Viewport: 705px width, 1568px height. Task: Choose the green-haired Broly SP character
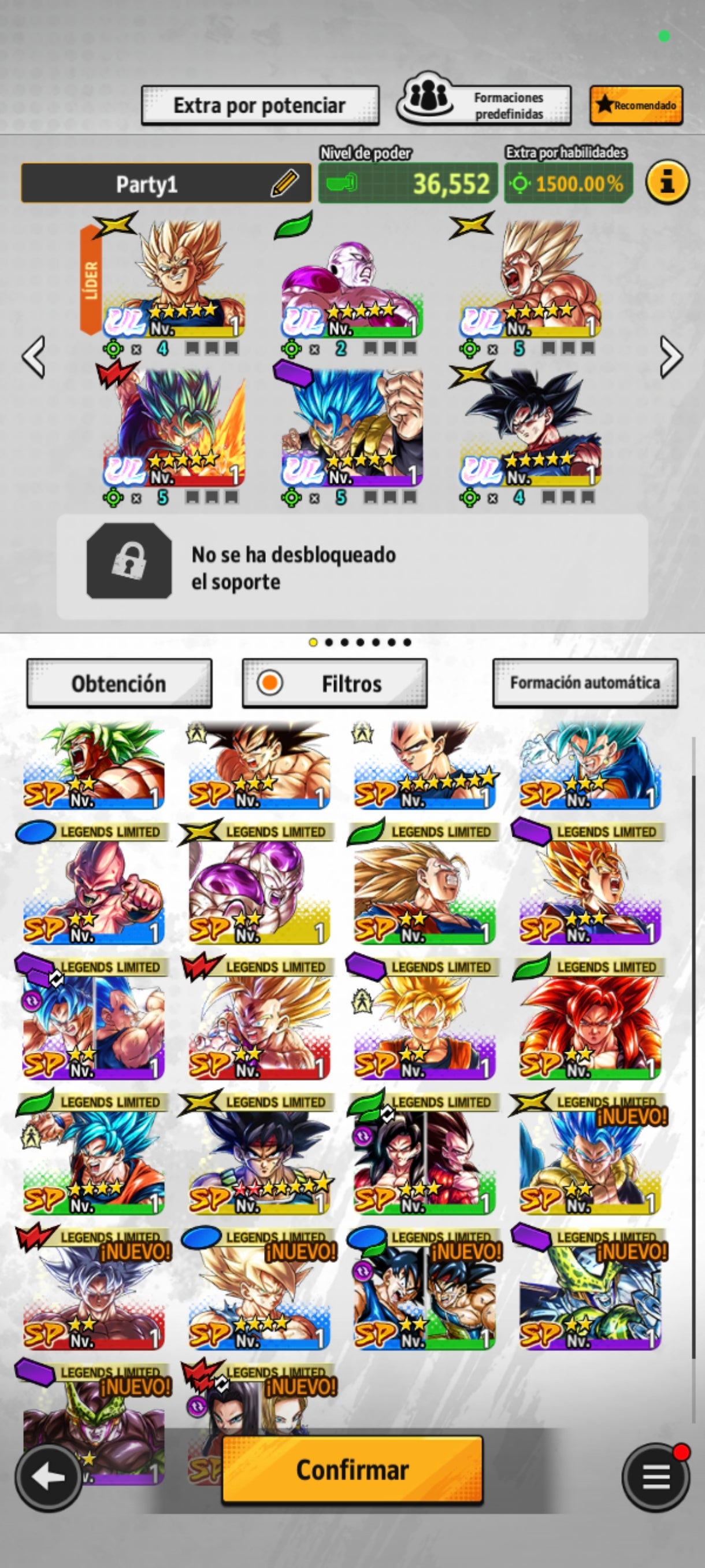tap(94, 765)
